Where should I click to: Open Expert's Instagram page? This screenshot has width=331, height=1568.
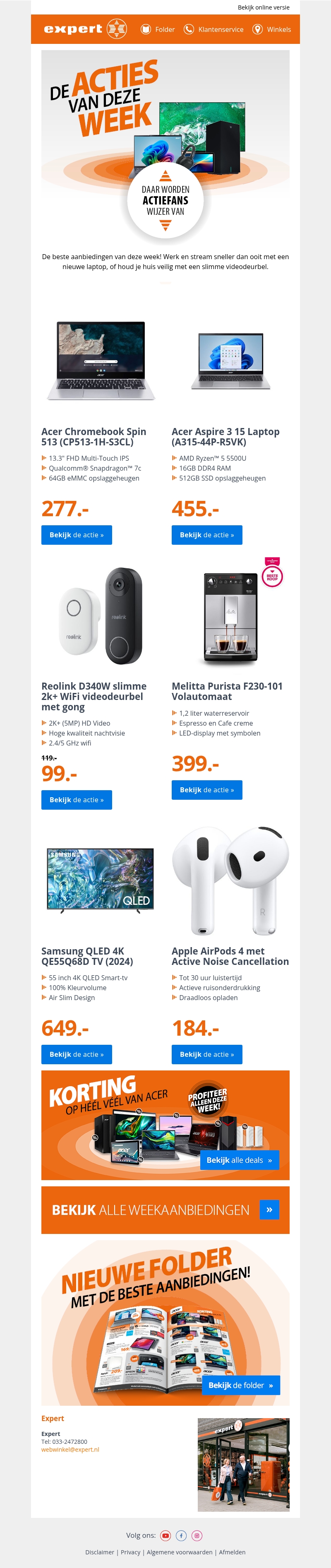click(x=197, y=1536)
